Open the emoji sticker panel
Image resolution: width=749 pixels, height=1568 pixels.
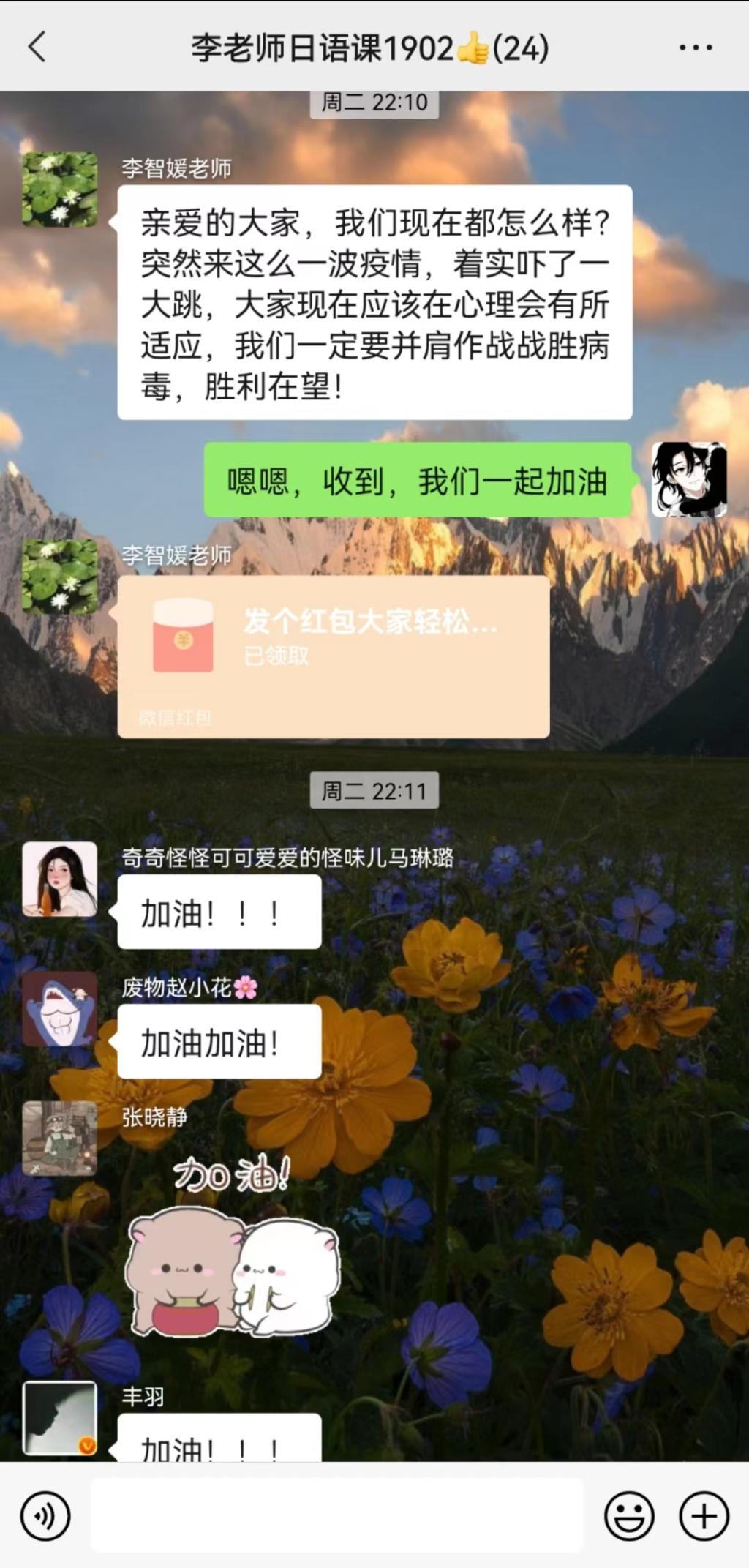pos(629,1515)
